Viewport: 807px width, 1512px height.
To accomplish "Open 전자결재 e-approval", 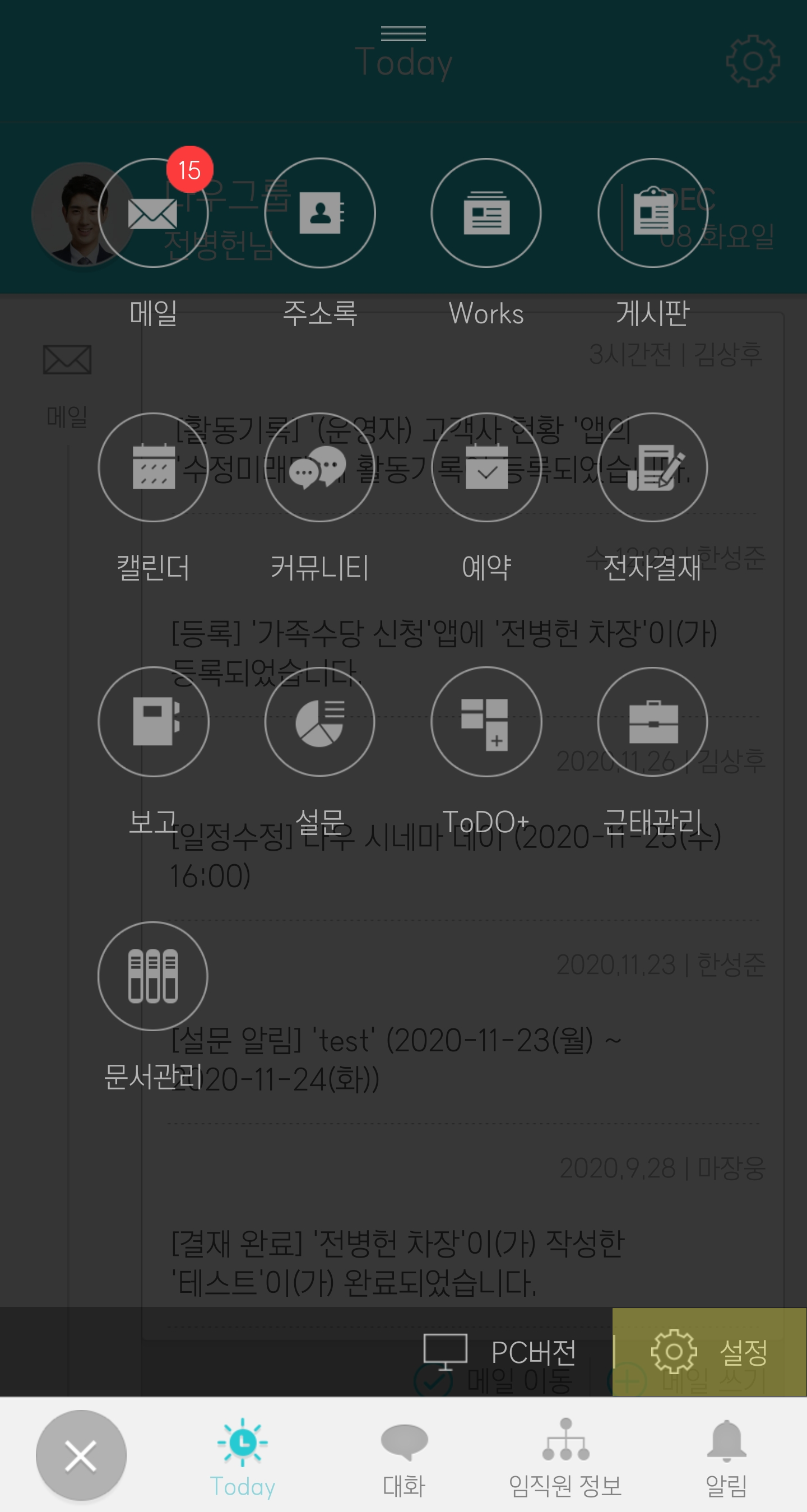I will (653, 467).
